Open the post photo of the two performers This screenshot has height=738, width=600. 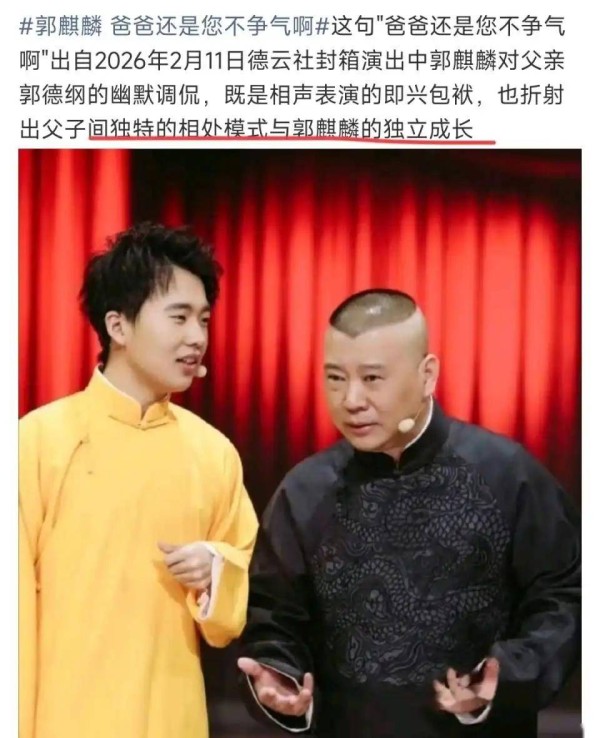point(300,440)
